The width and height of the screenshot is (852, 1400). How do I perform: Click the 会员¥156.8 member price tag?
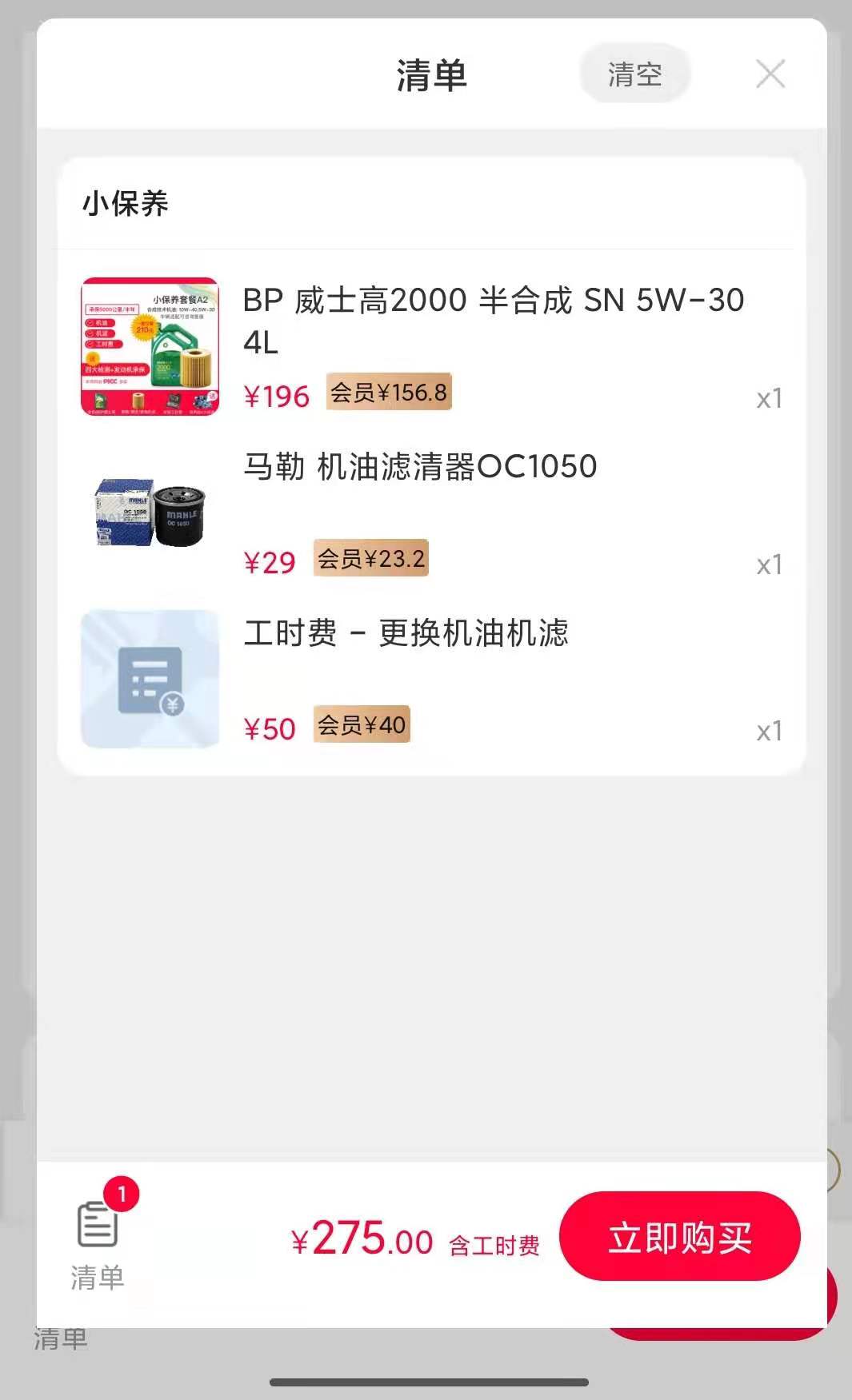pyautogui.click(x=387, y=392)
